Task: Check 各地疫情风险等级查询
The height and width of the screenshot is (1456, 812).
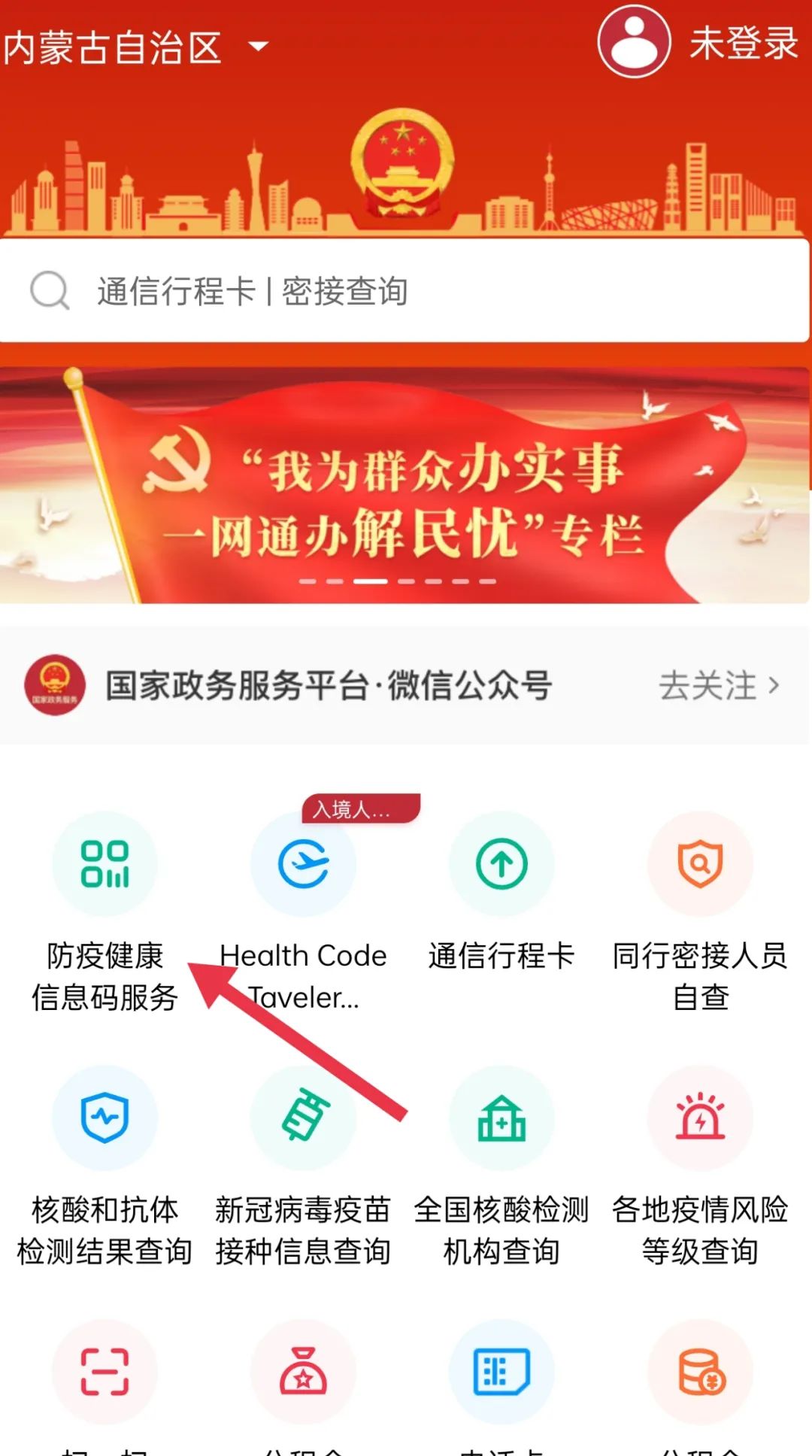Action: tap(700, 1118)
